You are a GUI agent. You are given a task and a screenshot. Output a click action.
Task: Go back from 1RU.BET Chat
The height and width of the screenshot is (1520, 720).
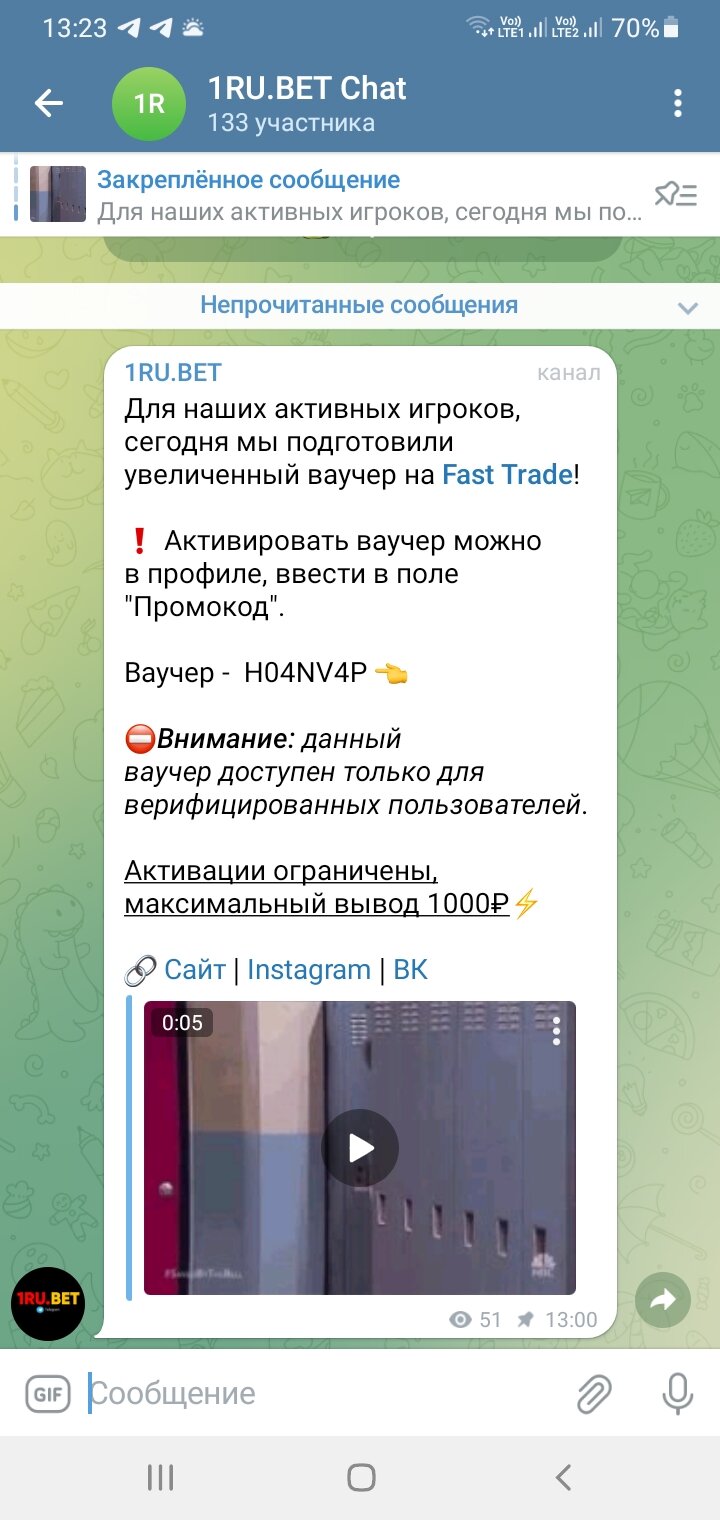pyautogui.click(x=49, y=103)
